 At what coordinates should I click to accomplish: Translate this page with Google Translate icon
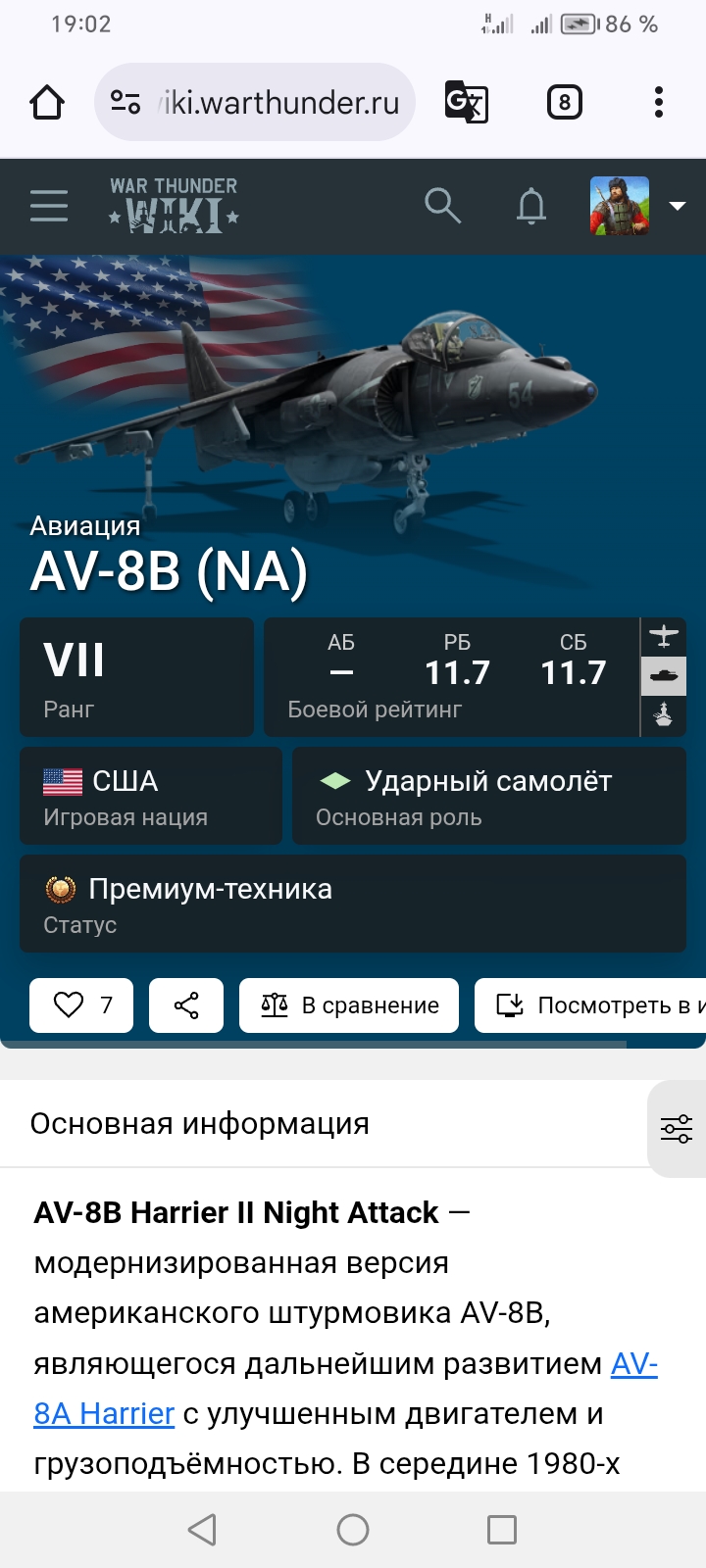(x=467, y=102)
